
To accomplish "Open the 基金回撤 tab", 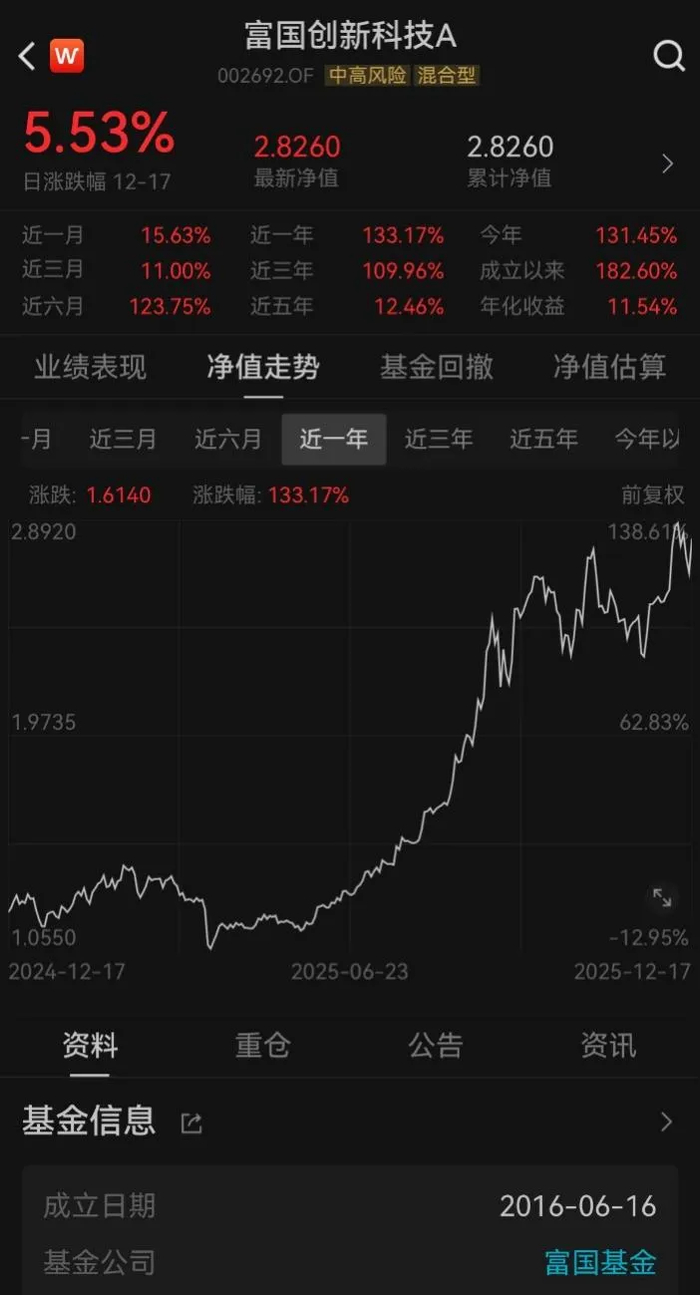I will 436,367.
